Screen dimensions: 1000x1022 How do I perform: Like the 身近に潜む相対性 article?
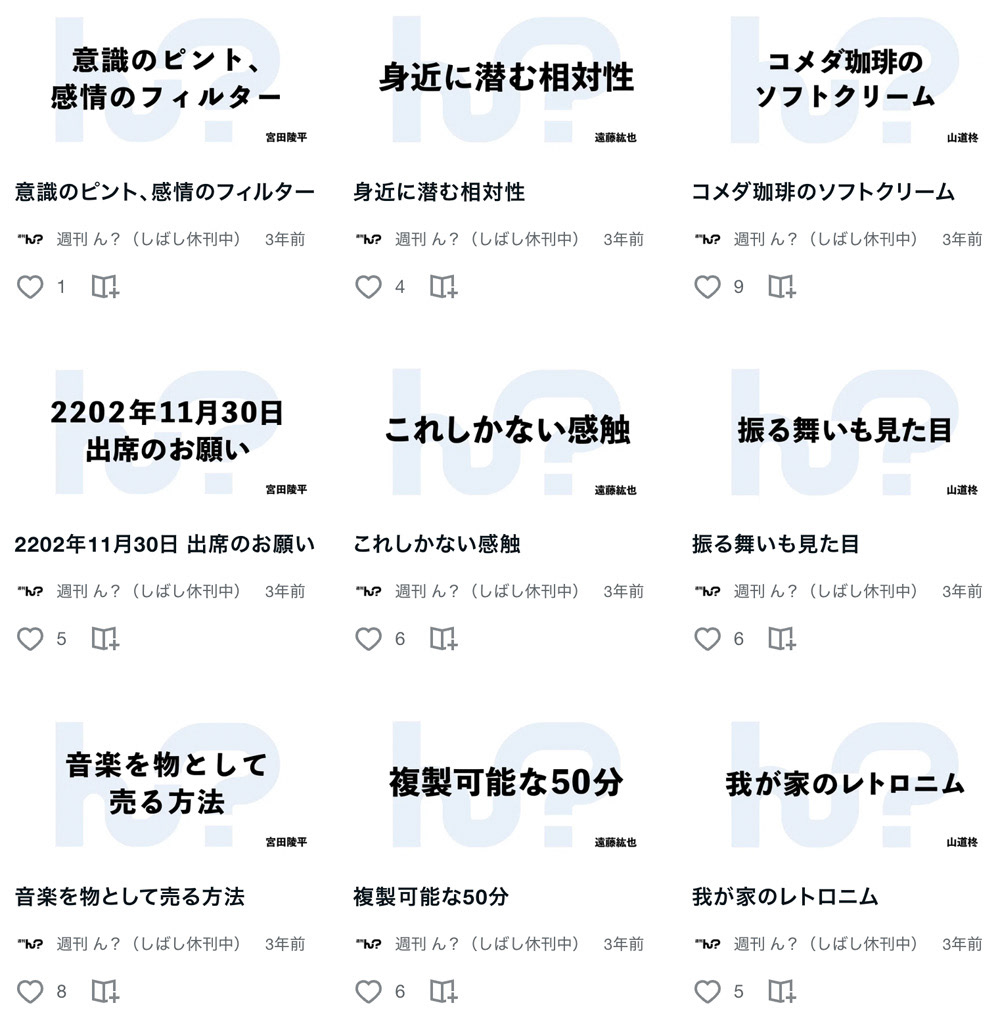[x=369, y=287]
